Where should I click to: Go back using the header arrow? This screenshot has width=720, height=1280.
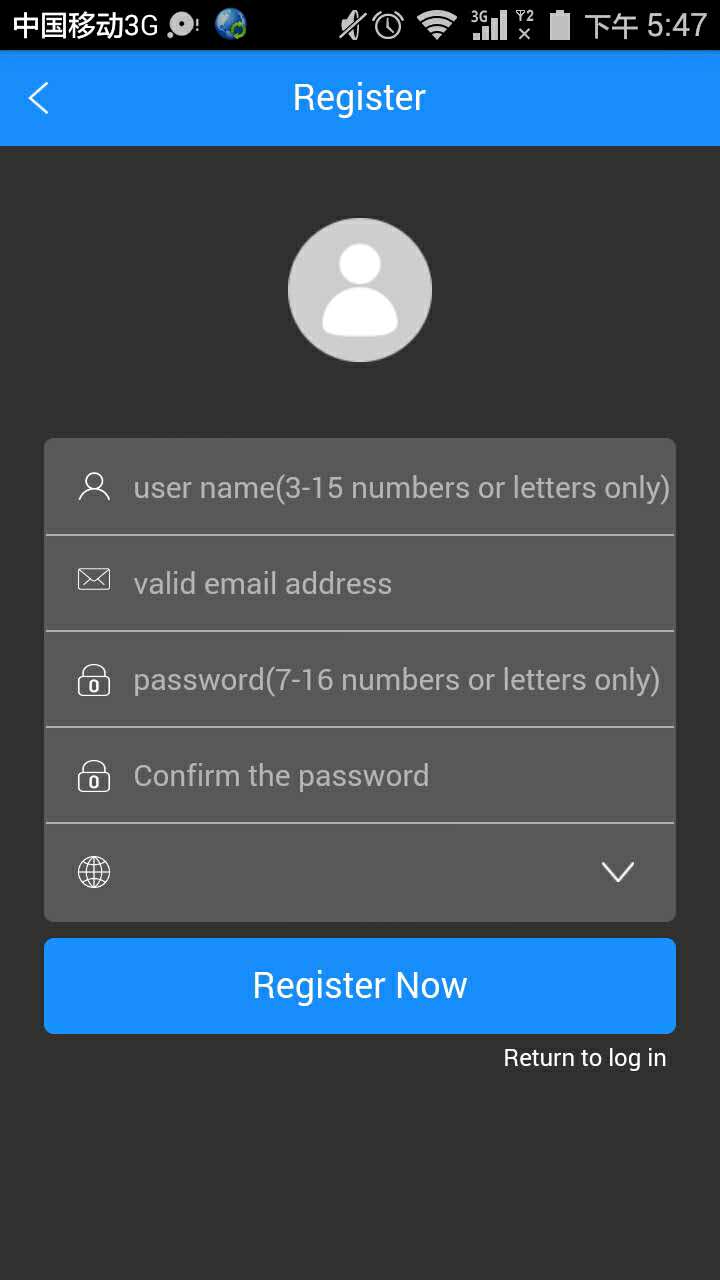click(39, 98)
